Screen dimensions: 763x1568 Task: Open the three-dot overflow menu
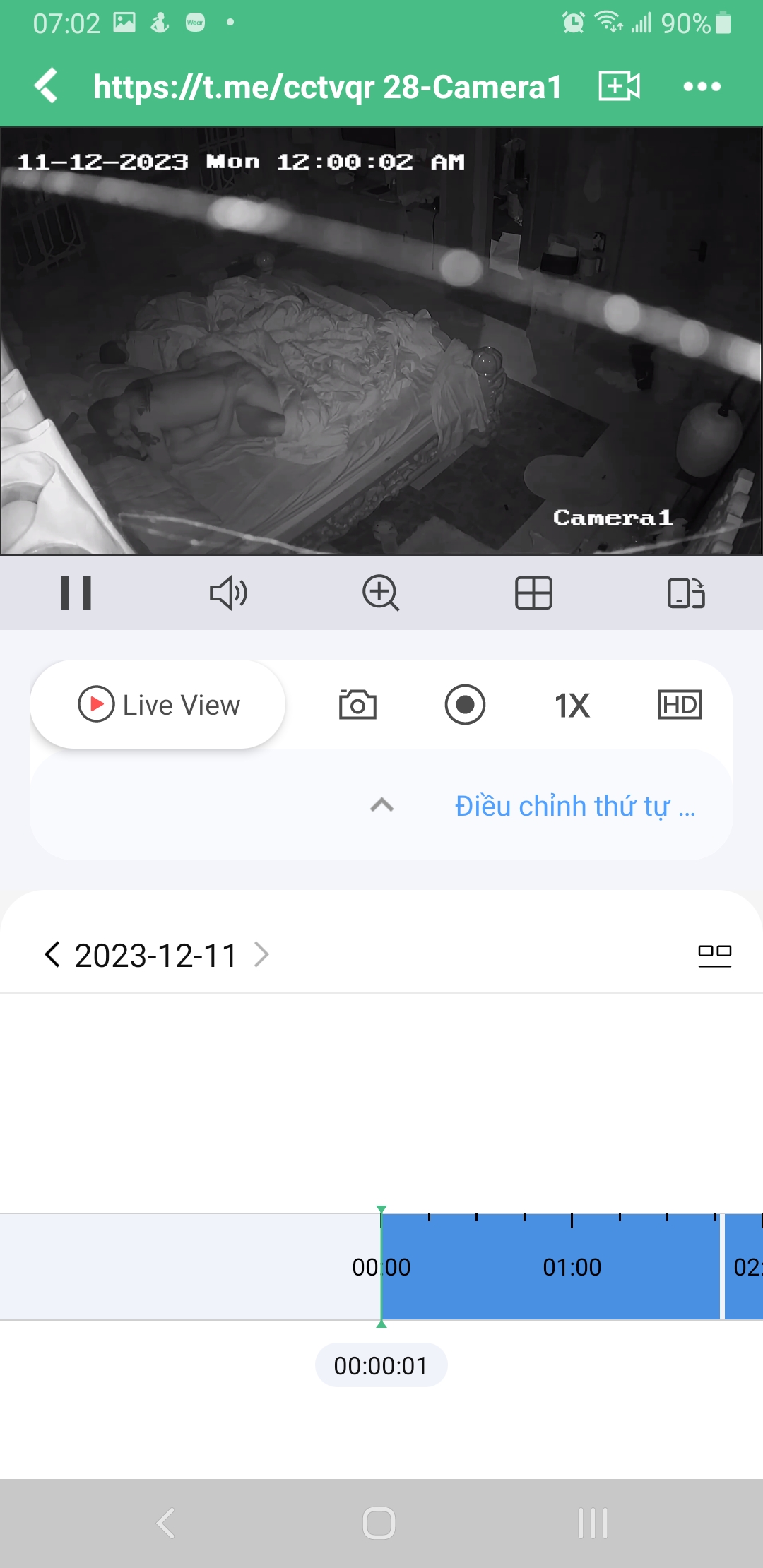702,86
